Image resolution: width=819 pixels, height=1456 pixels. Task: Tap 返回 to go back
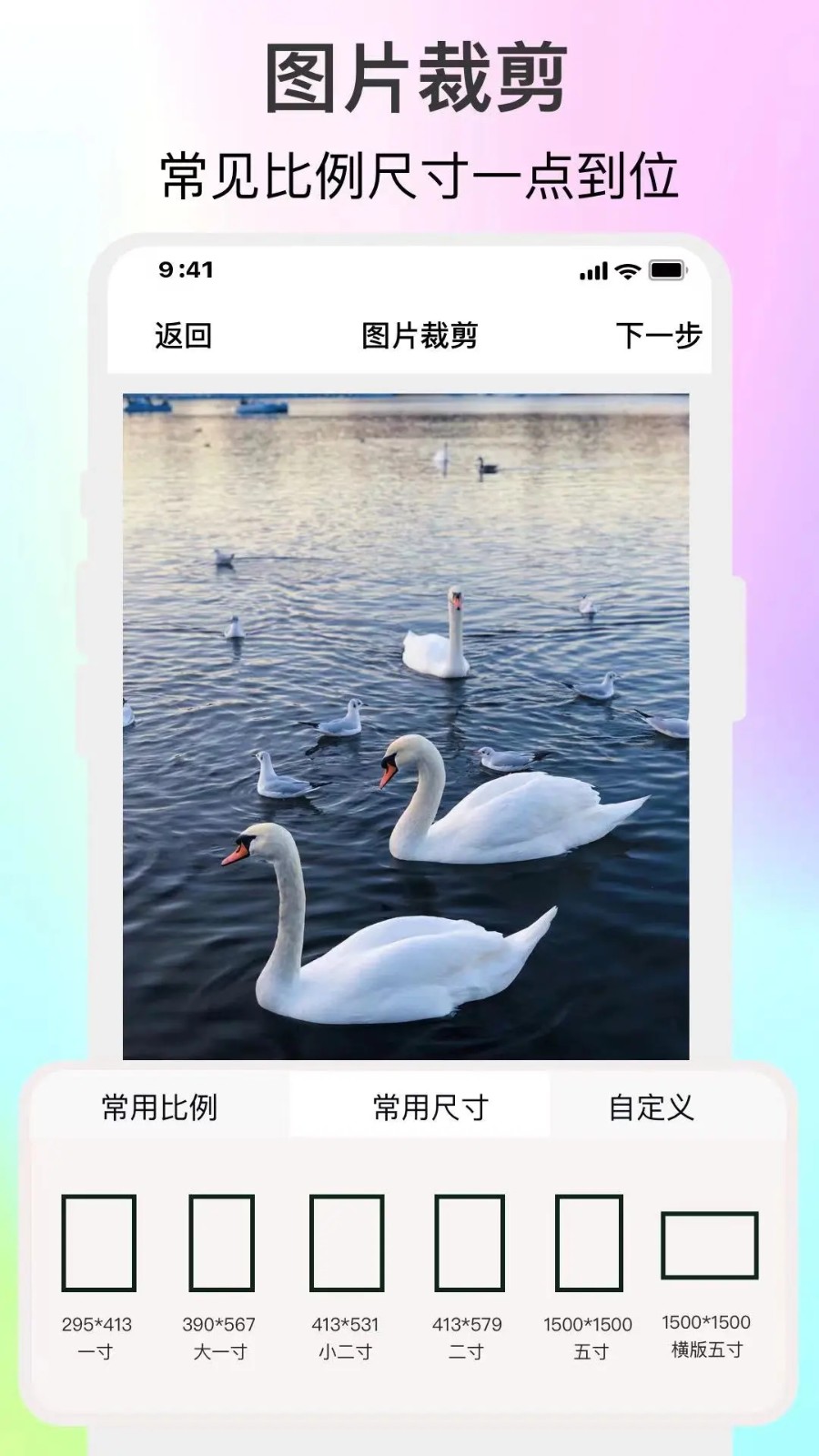pyautogui.click(x=182, y=337)
